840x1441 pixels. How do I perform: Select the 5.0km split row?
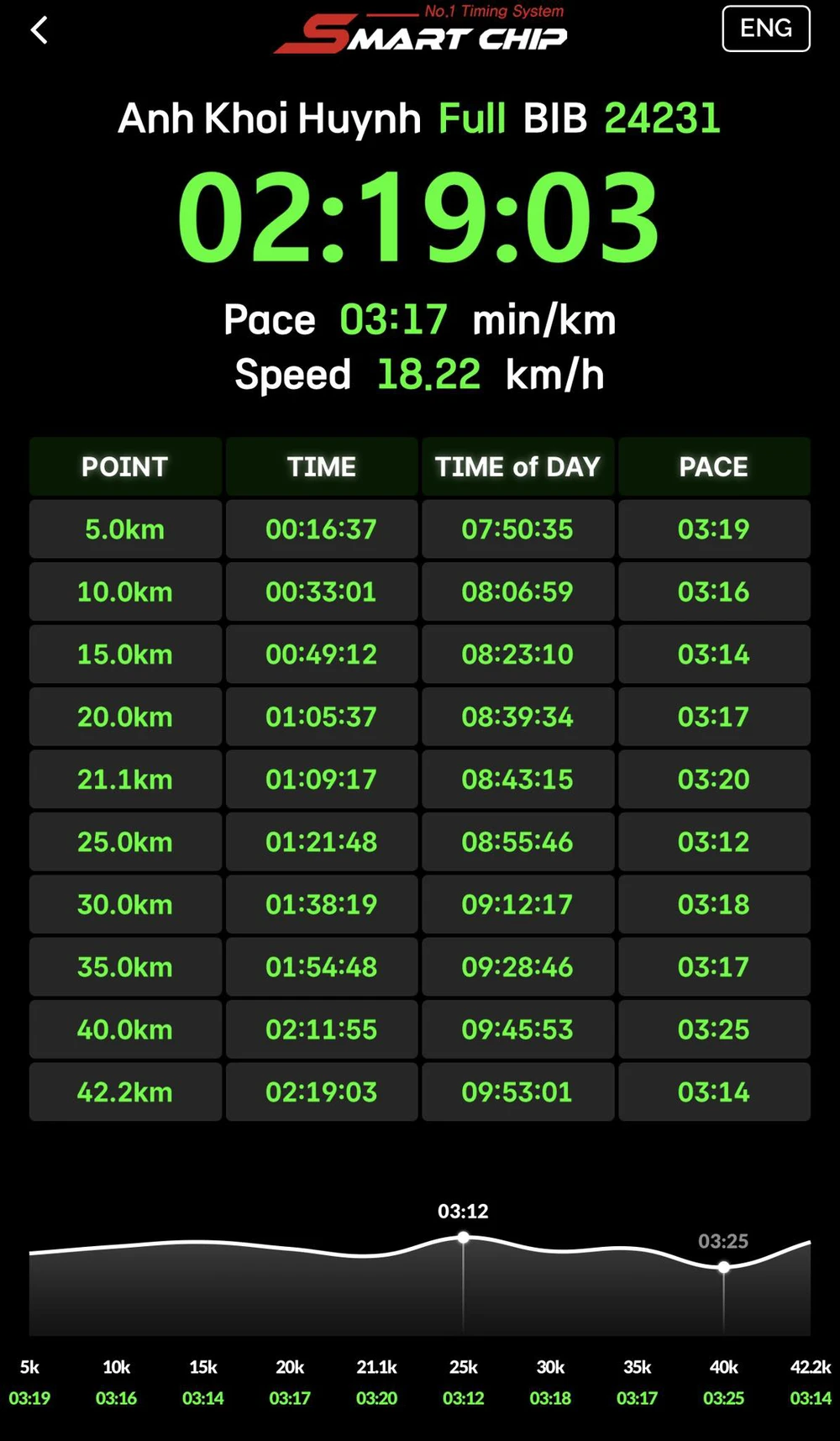click(124, 529)
